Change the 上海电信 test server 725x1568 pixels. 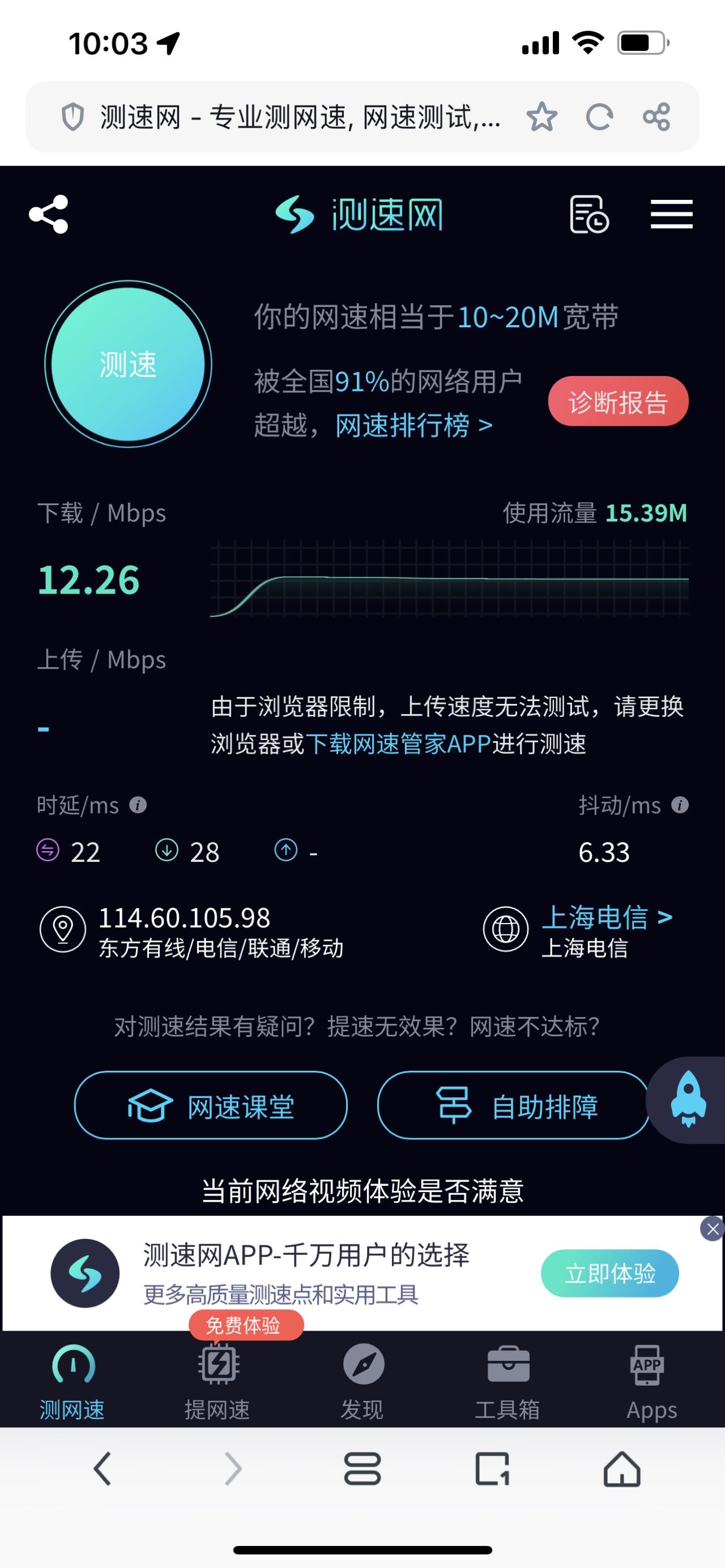click(608, 917)
